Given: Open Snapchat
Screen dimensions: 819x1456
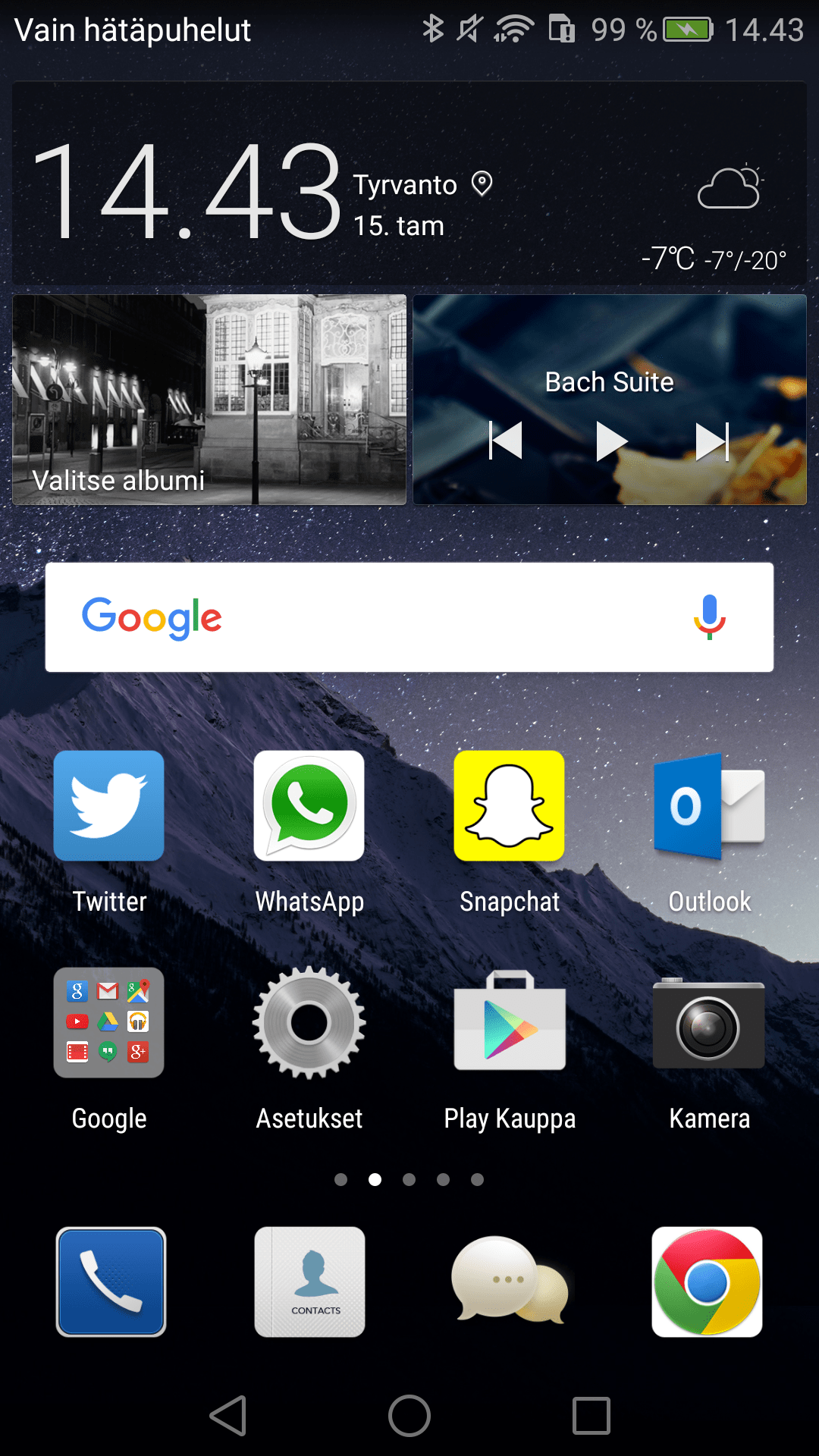Looking at the screenshot, I should coord(510,806).
